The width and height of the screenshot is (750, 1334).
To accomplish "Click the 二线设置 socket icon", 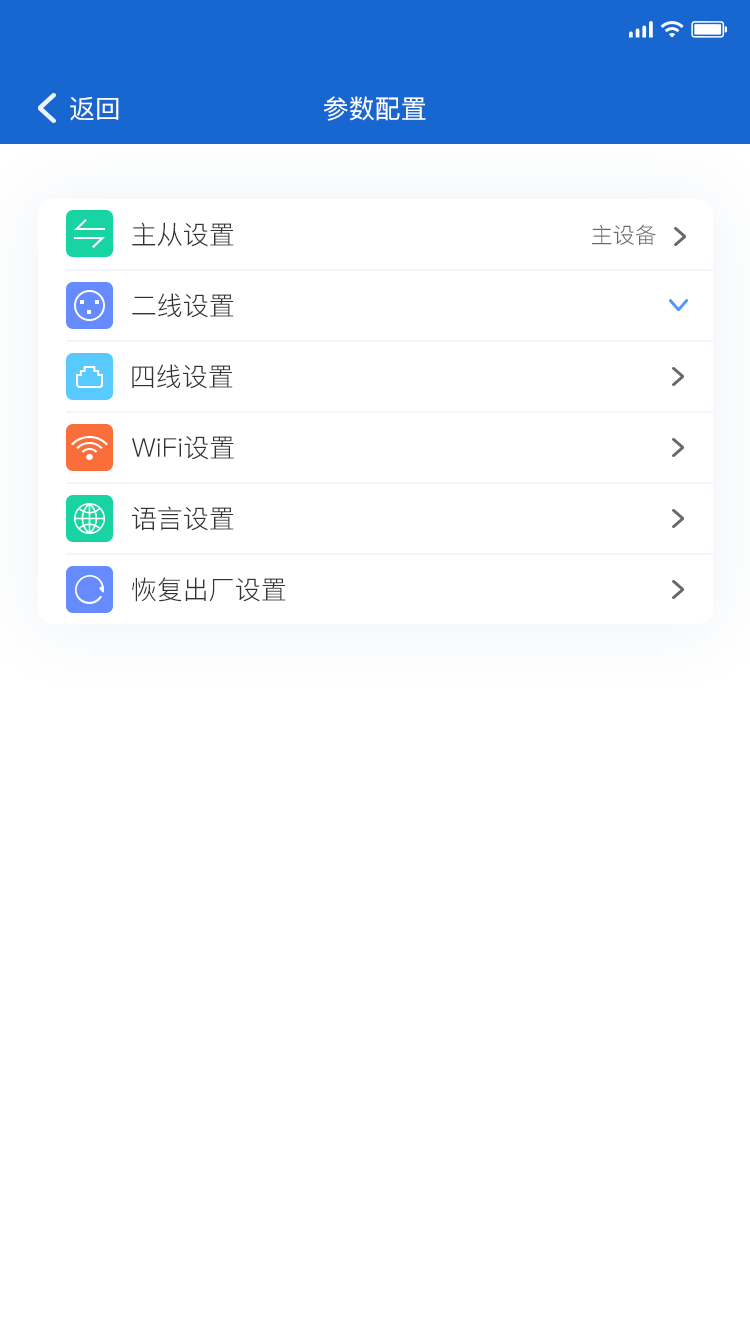I will (x=89, y=305).
